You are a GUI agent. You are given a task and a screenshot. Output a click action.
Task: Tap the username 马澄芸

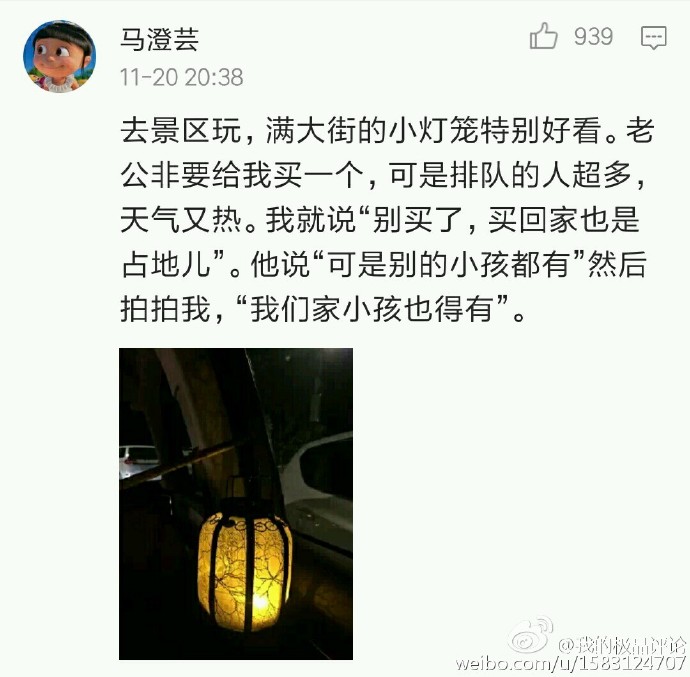pos(159,39)
